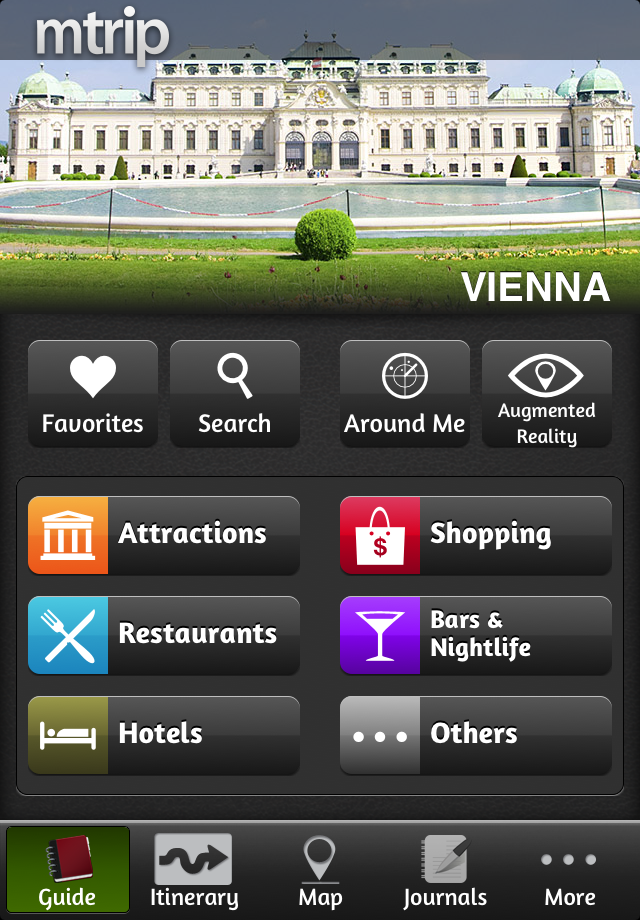
Task: Show Others category
Action: (x=476, y=735)
